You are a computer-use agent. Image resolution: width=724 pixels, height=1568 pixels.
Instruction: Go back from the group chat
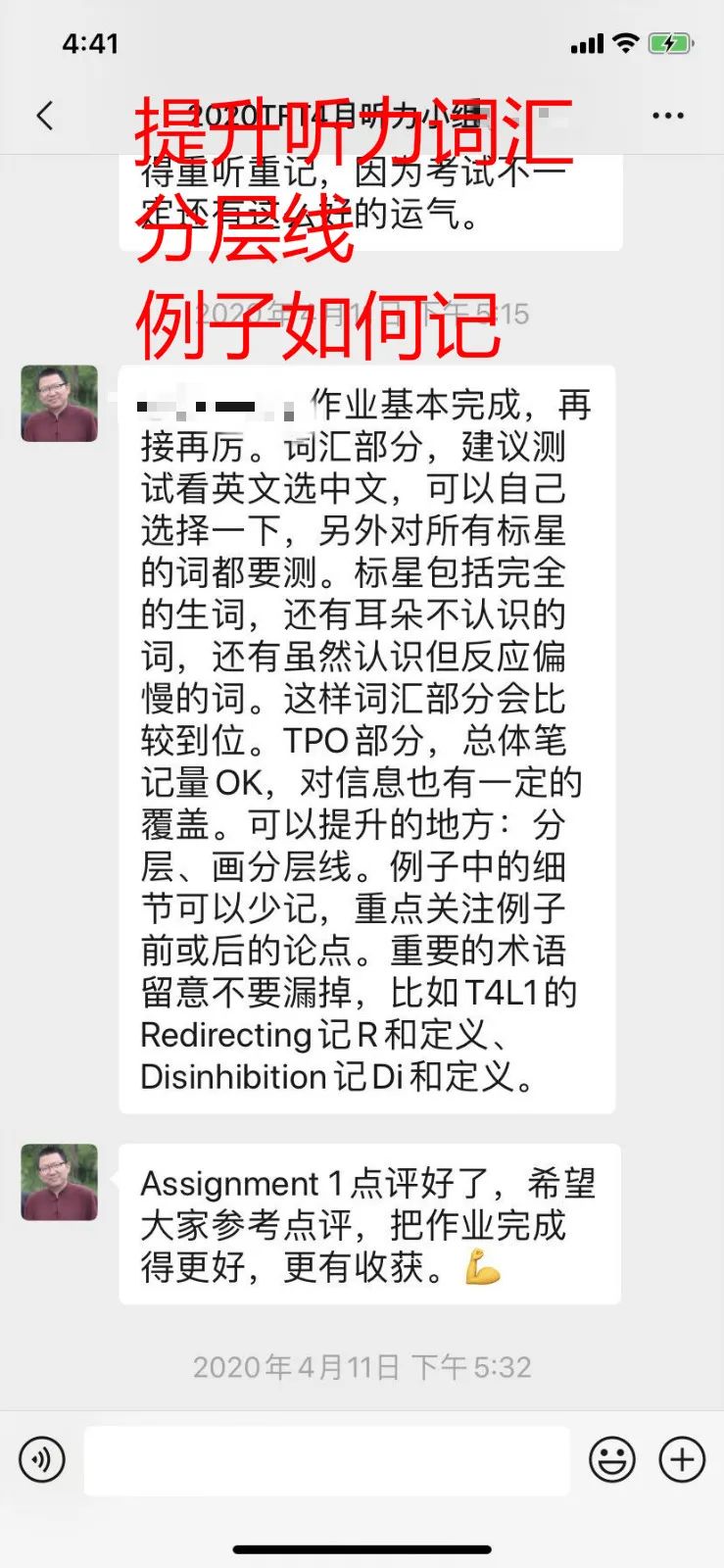click(44, 116)
